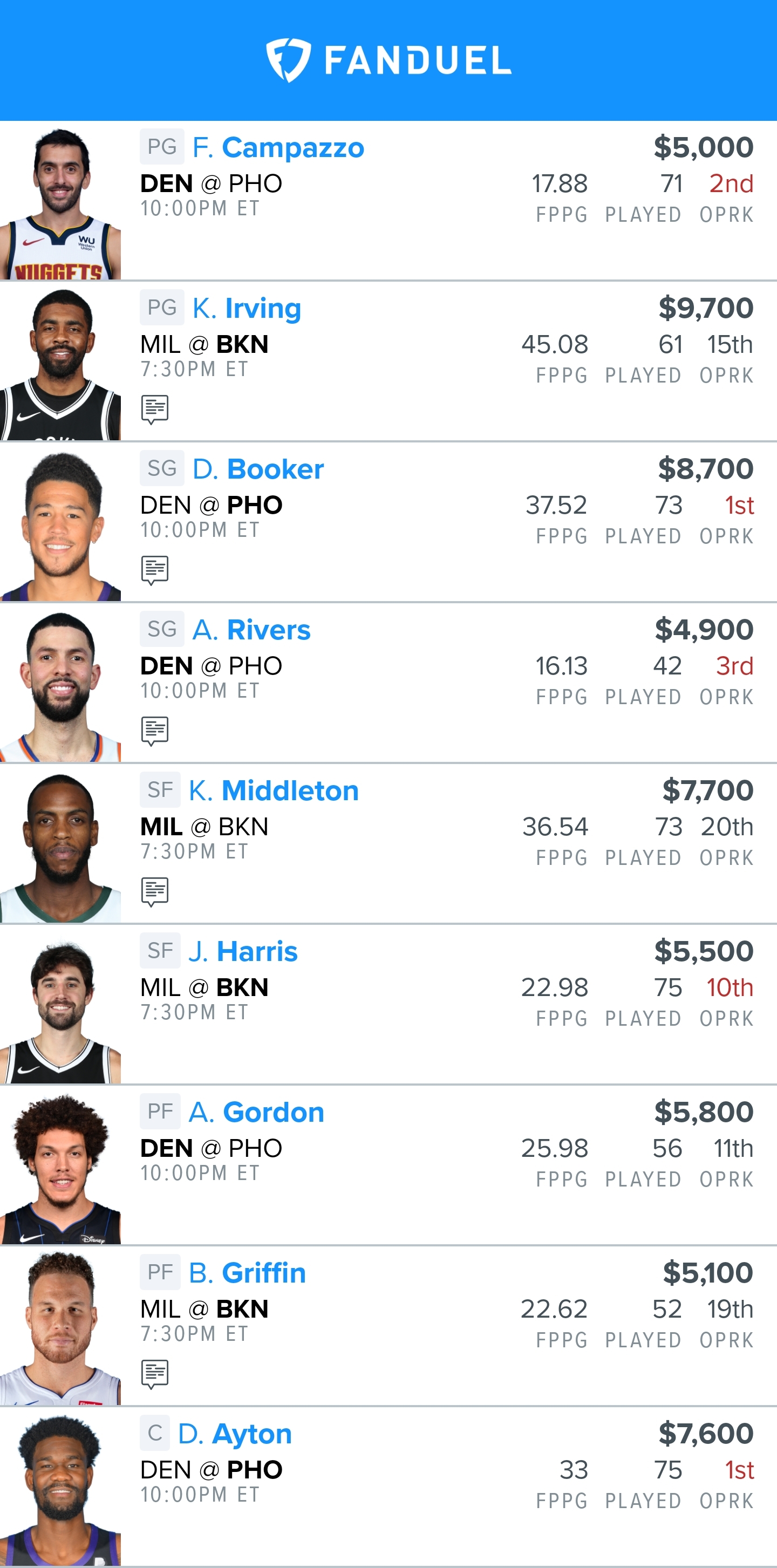View A. Gordon's player card
Image resolution: width=777 pixels, height=1568 pixels.
coord(388,1164)
